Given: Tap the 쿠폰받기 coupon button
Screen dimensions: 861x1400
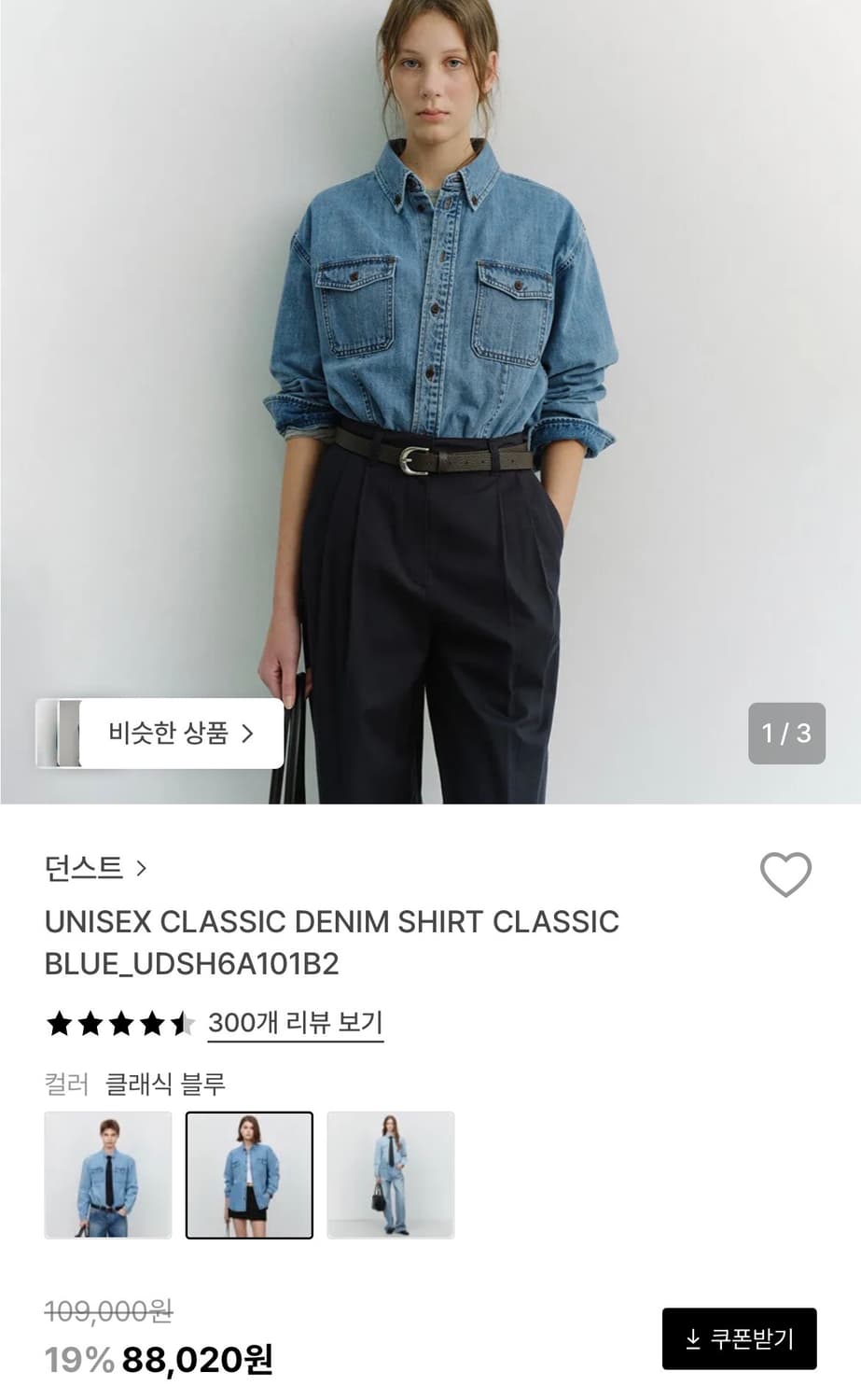Looking at the screenshot, I should 740,1337.
